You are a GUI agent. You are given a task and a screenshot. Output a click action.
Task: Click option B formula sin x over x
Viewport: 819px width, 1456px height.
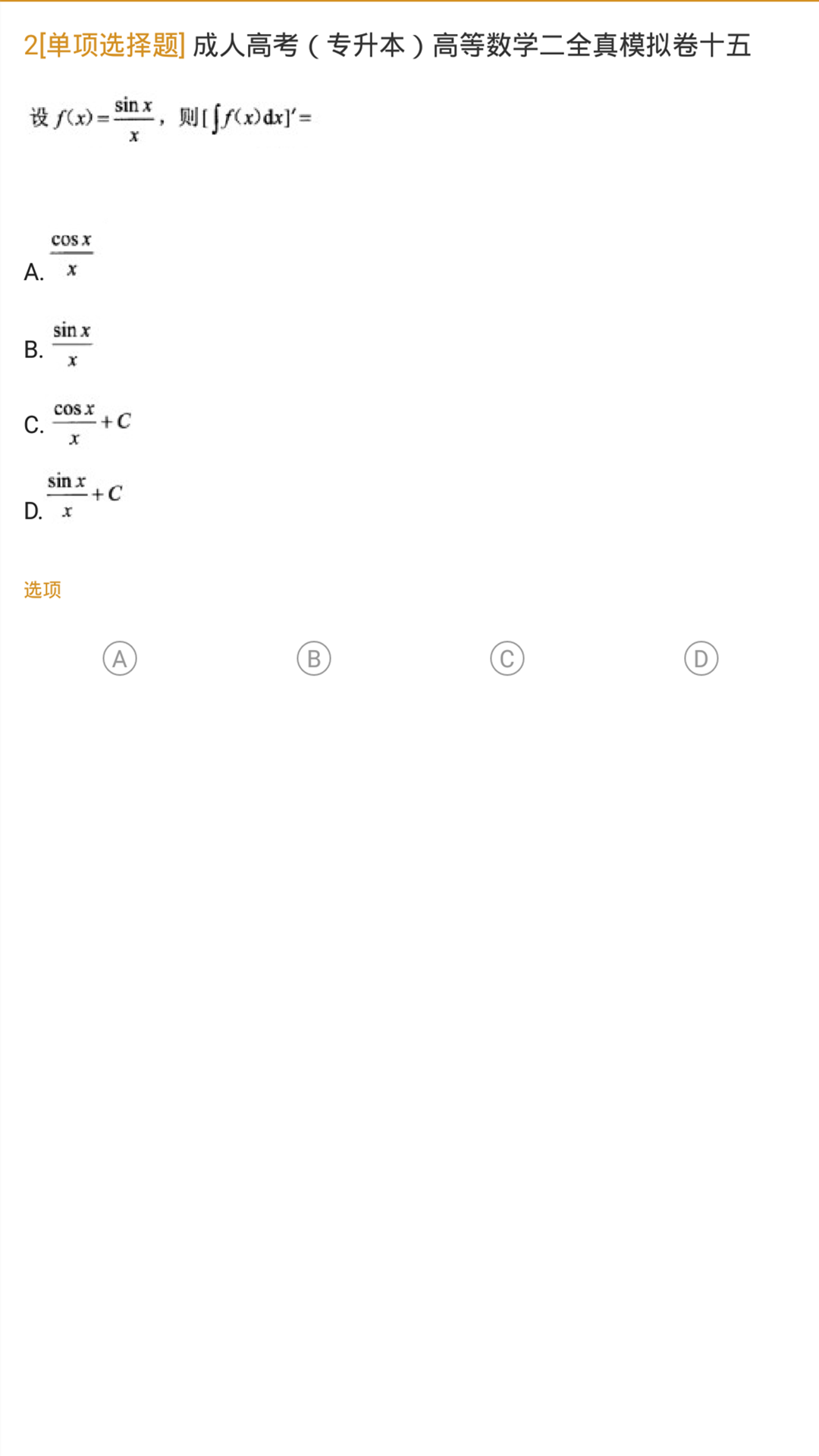pyautogui.click(x=72, y=343)
